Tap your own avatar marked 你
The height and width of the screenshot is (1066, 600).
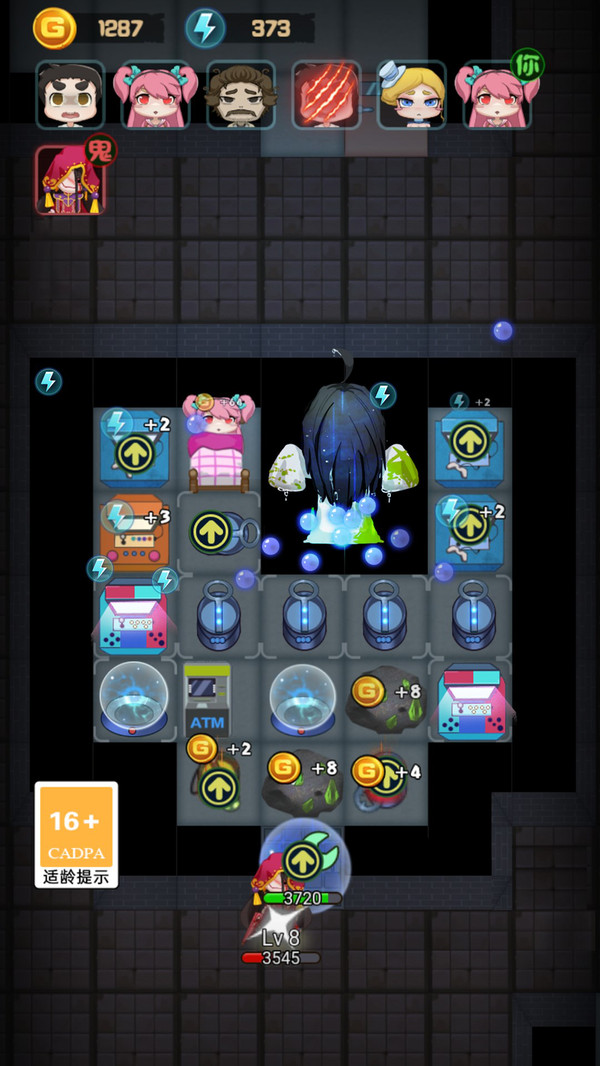497,95
